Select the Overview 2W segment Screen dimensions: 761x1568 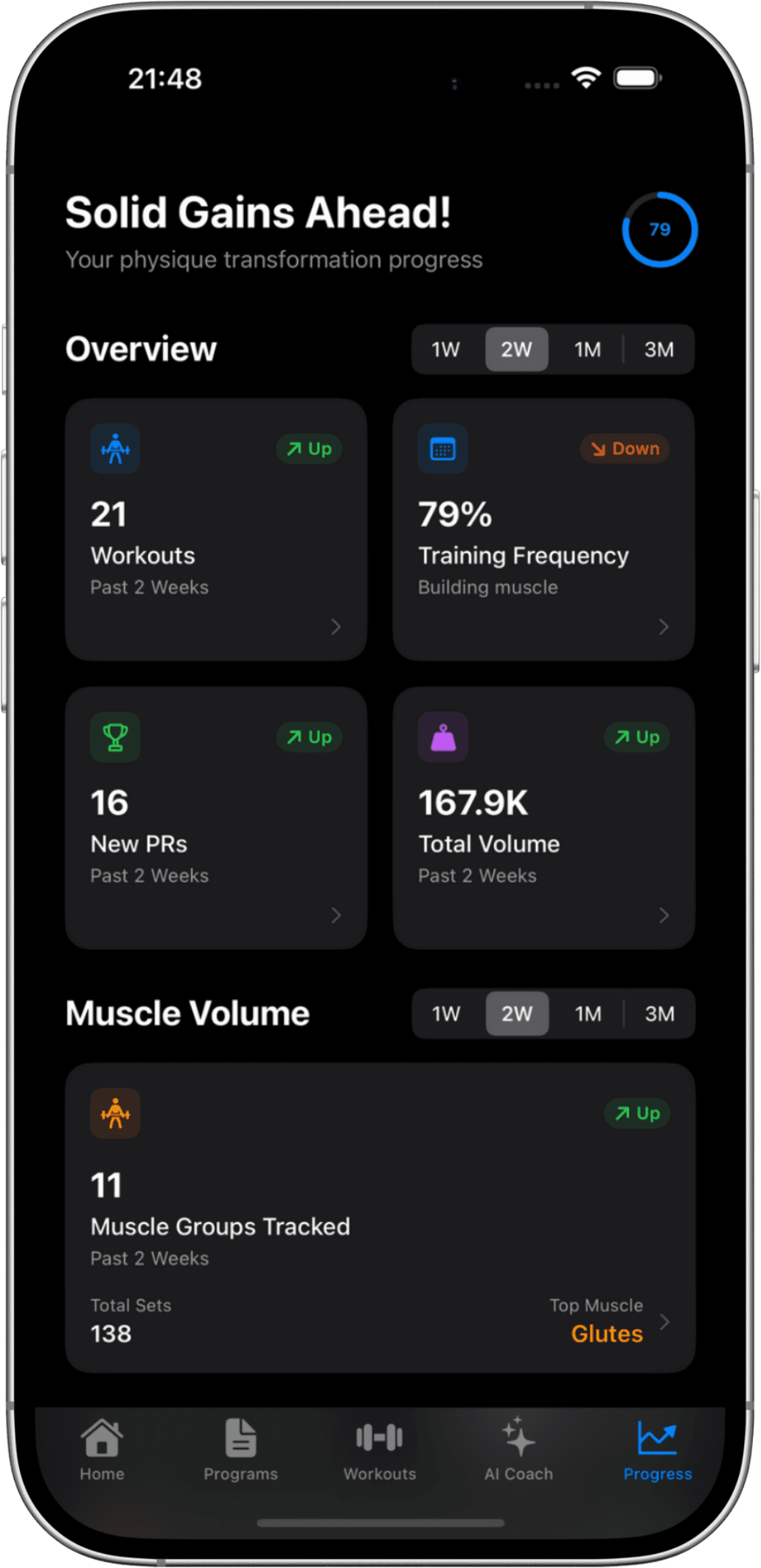[516, 349]
